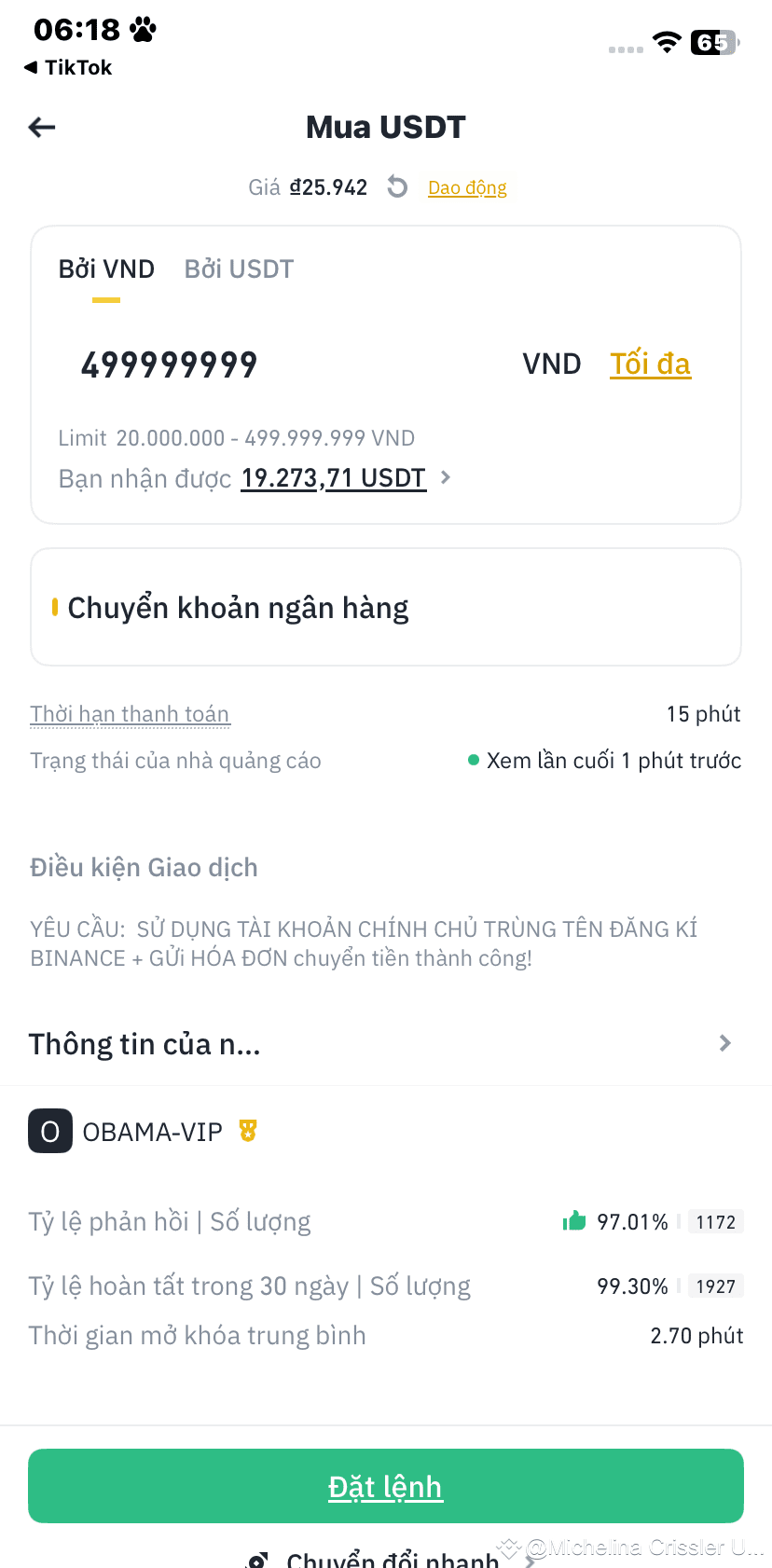Switch to the Bởi USDT tab
Screen dimensions: 772x1568
click(238, 268)
